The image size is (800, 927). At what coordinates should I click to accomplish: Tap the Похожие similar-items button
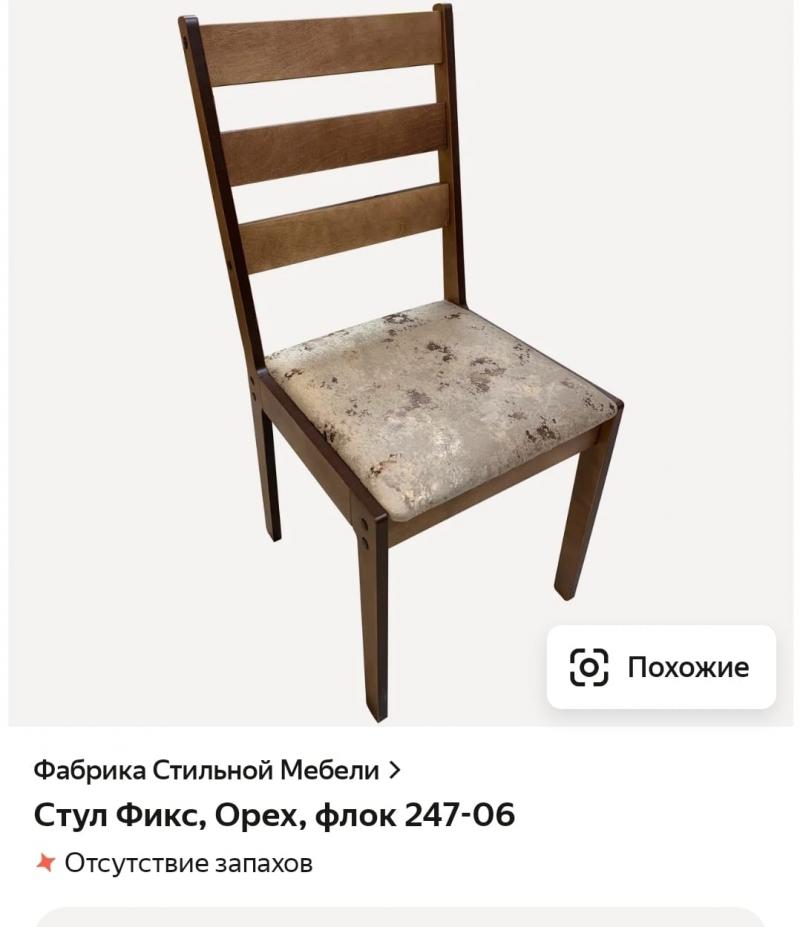661,667
